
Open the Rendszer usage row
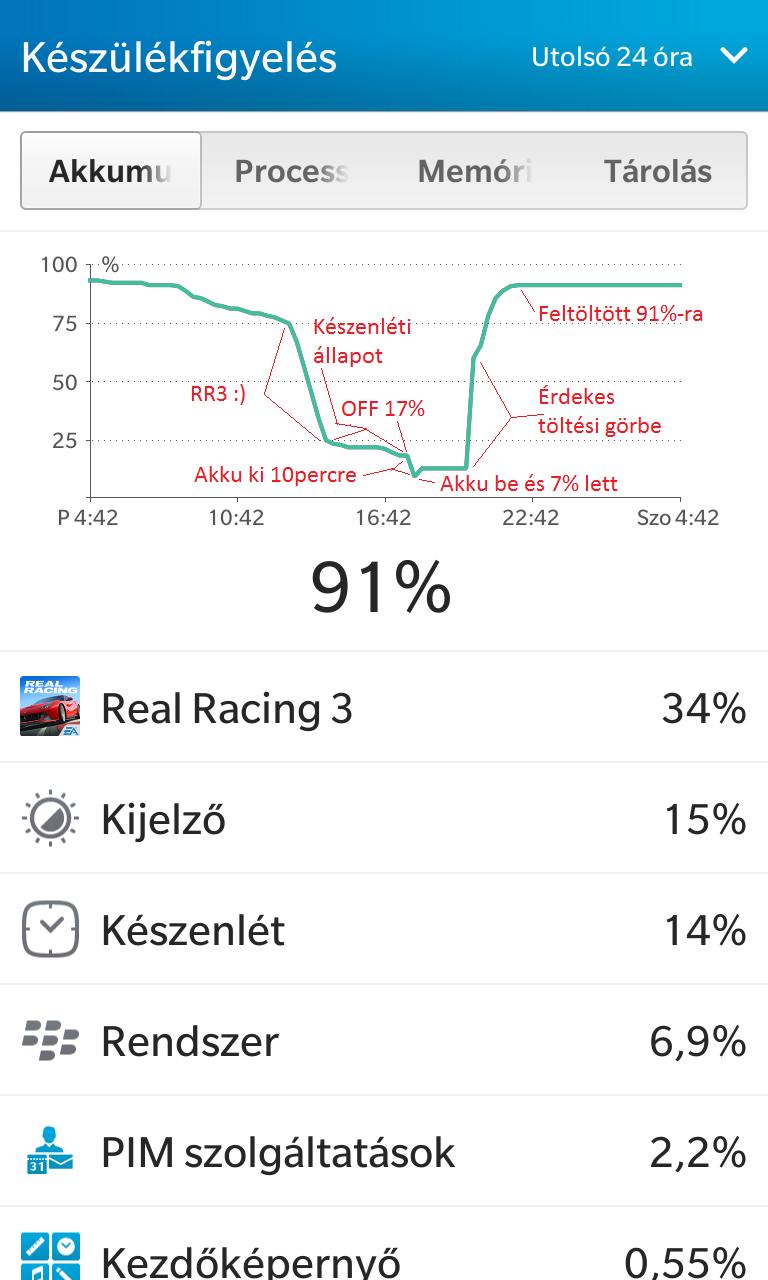point(384,1040)
